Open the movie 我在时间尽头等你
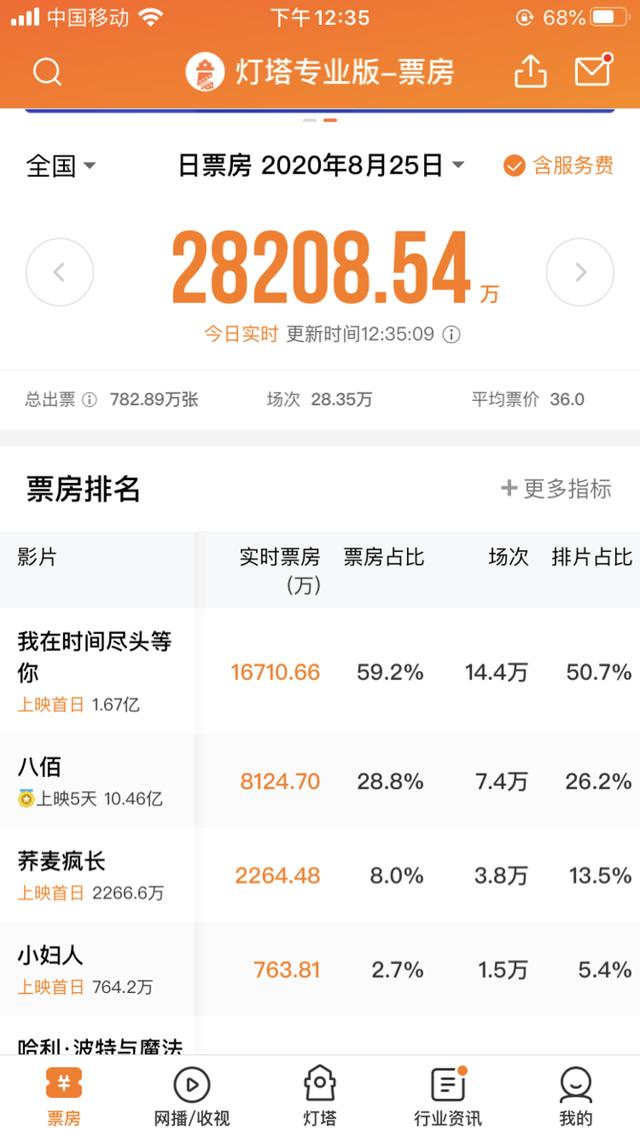 click(x=320, y=671)
